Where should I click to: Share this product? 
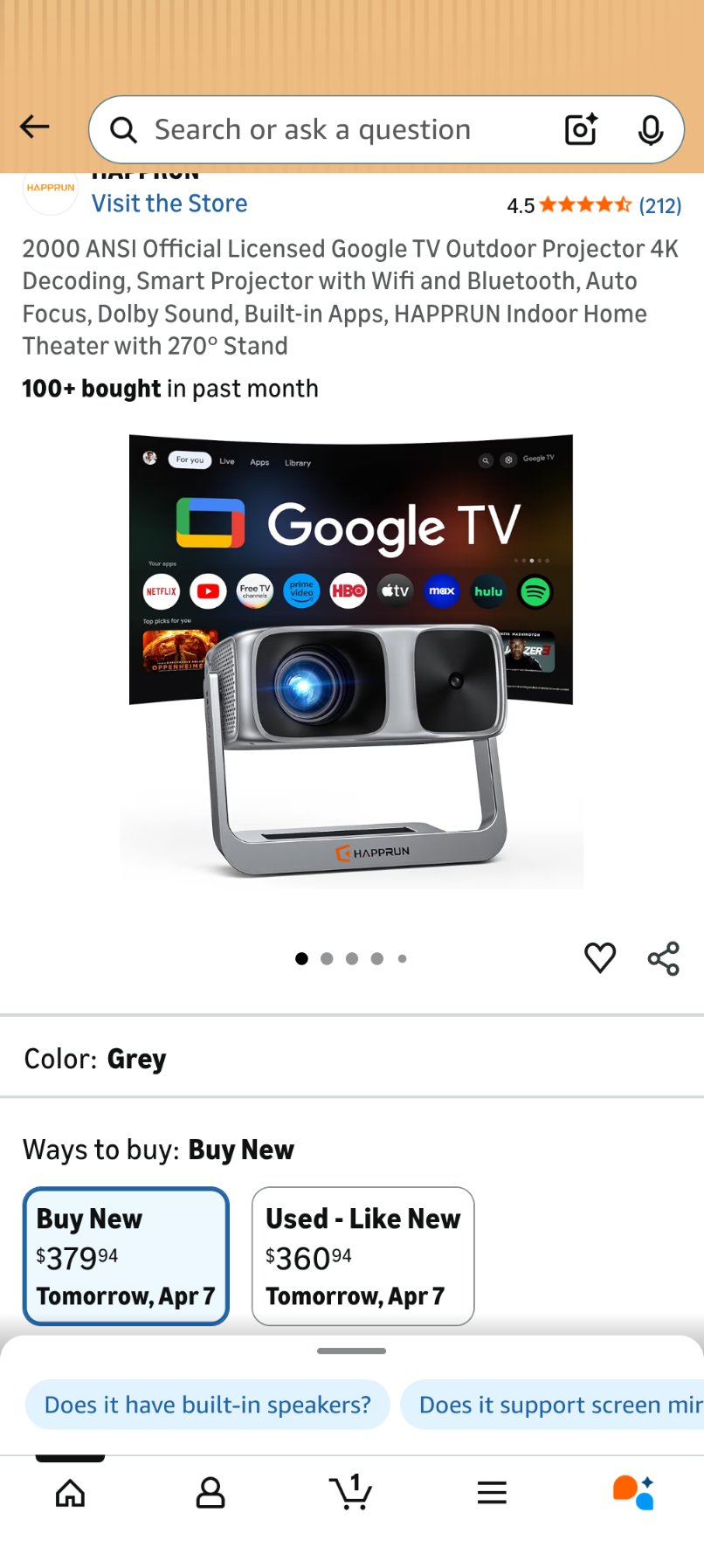pyautogui.click(x=664, y=958)
